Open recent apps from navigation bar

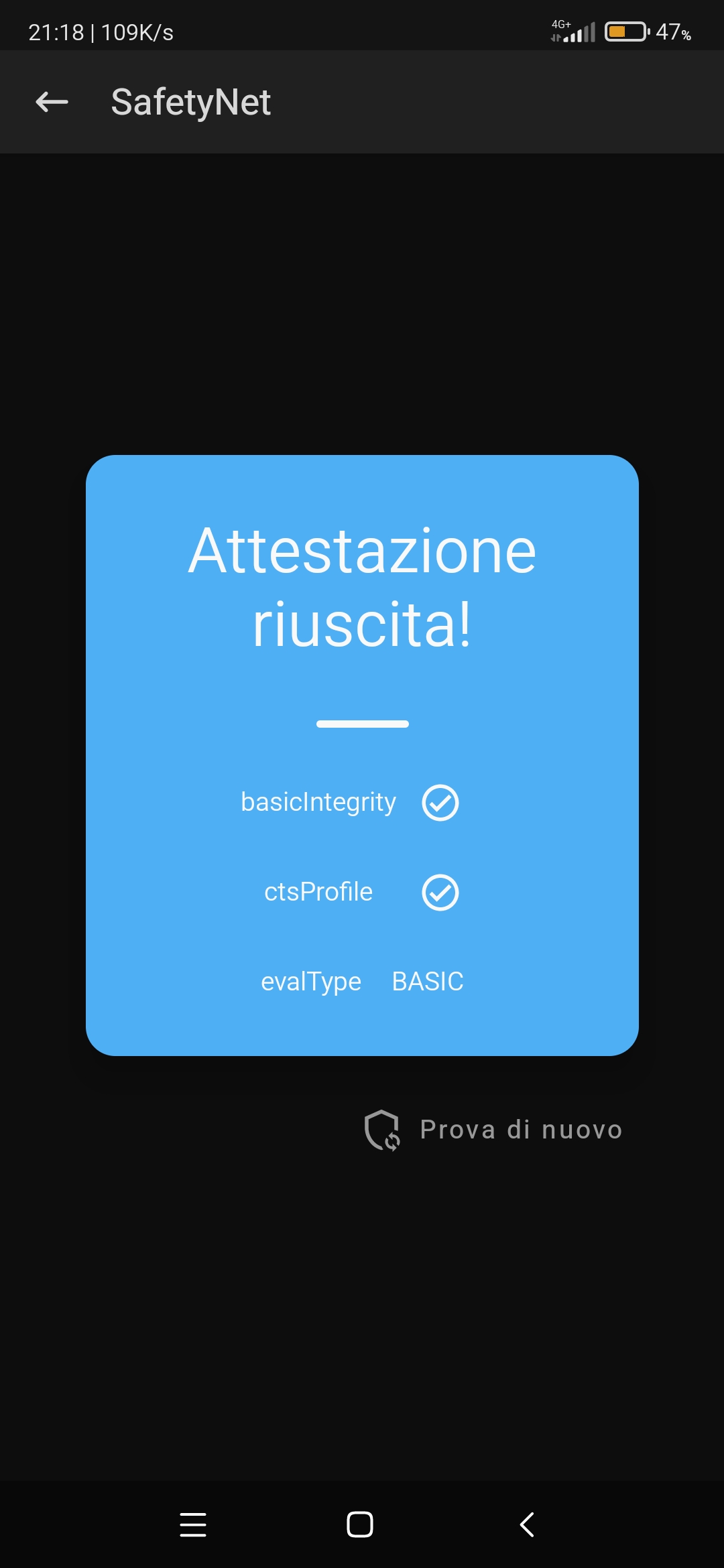pyautogui.click(x=193, y=1524)
